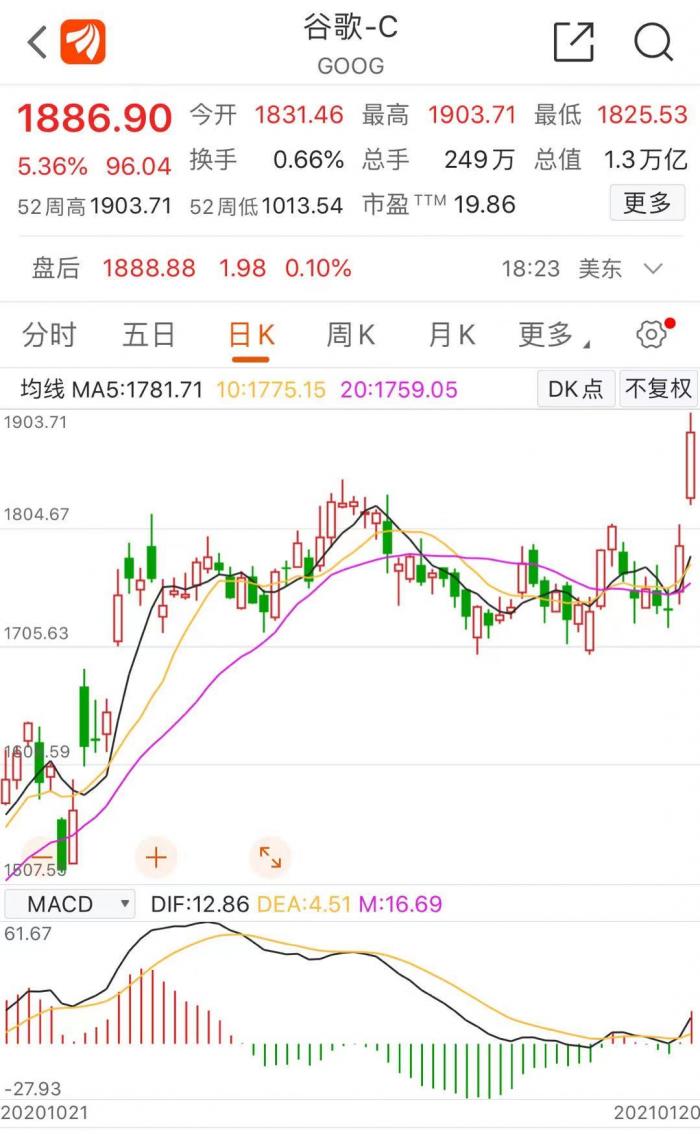Zoom in chart with plus button
This screenshot has height=1134, width=700.
pyautogui.click(x=156, y=857)
